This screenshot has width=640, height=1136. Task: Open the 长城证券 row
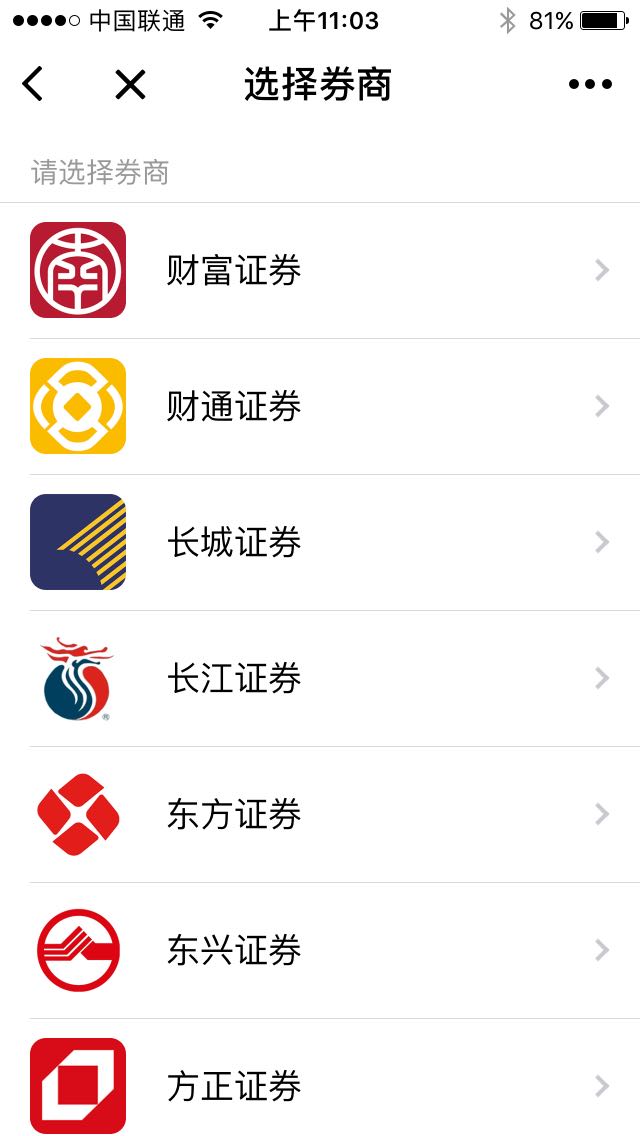coord(320,543)
